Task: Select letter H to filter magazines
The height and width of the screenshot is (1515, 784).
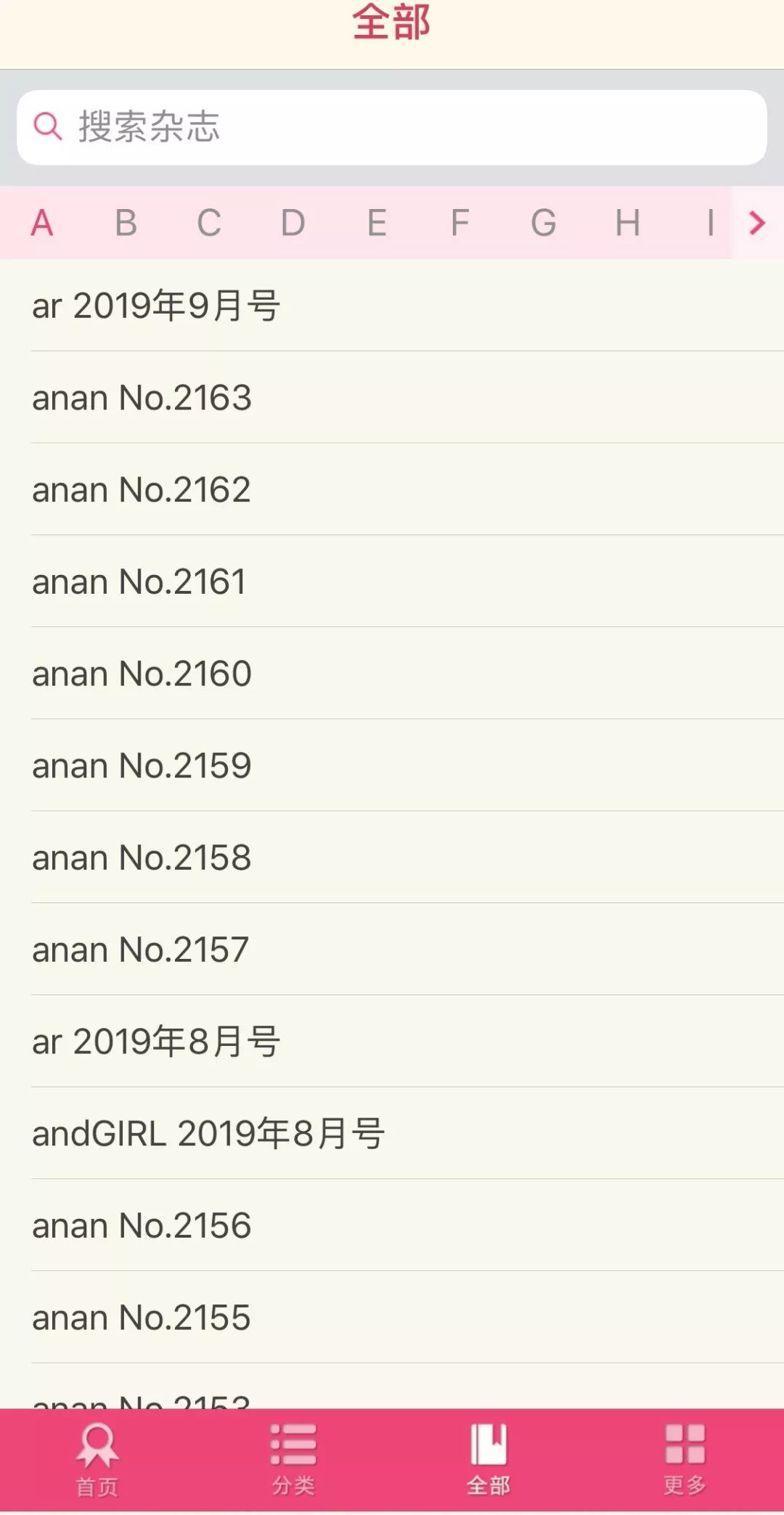Action: pos(628,223)
